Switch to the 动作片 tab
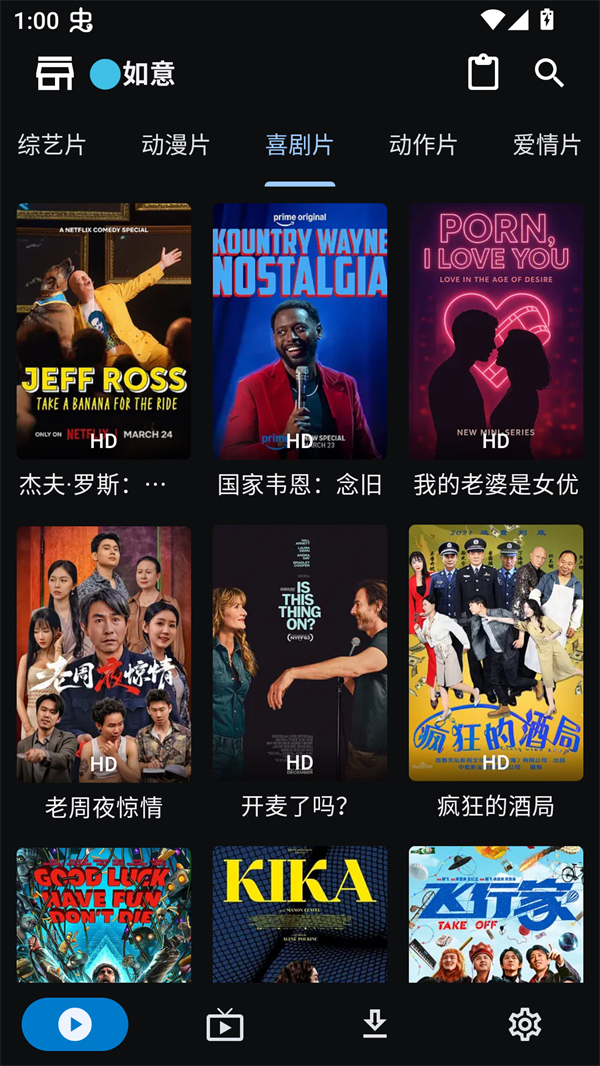600x1066 pixels. (x=423, y=145)
